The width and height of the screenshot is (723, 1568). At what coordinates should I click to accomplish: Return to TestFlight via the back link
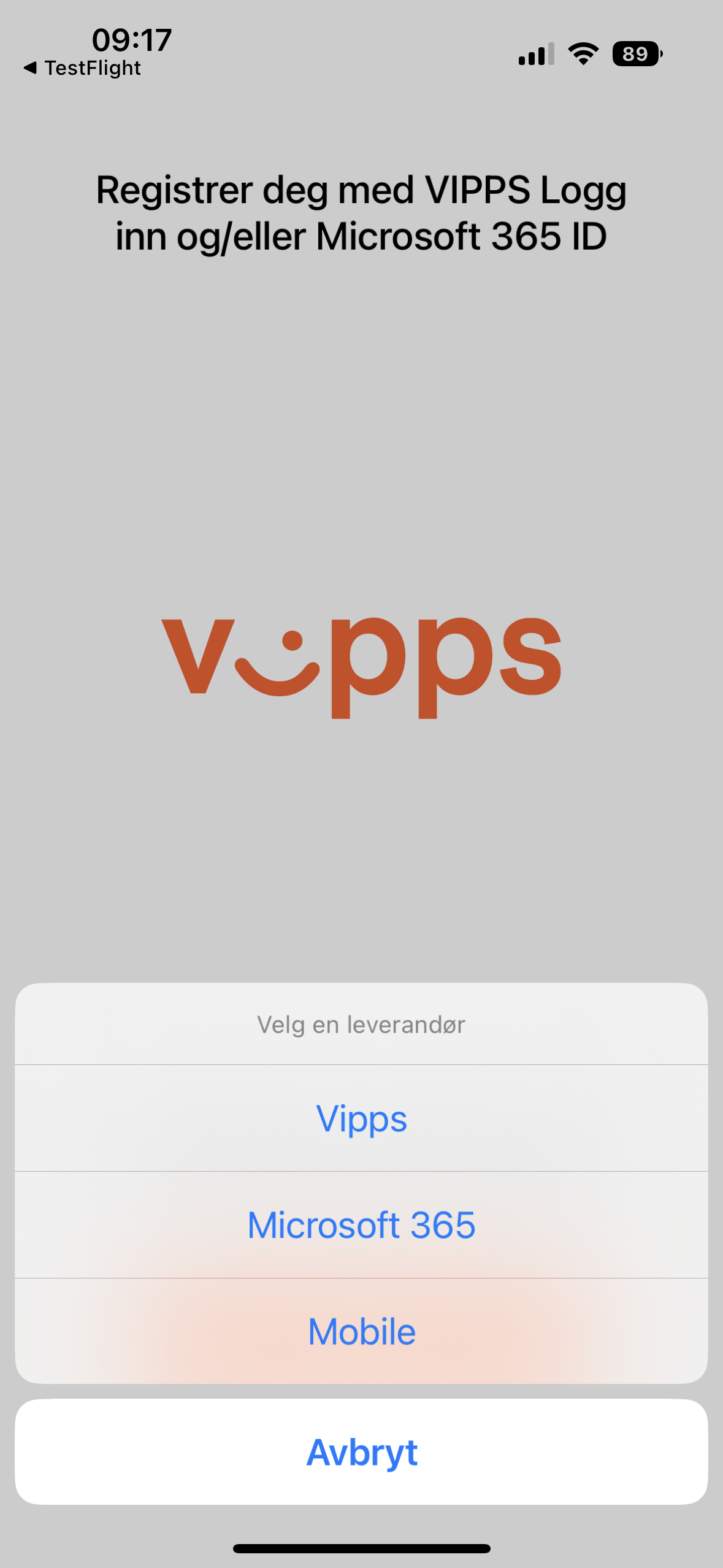(x=83, y=68)
